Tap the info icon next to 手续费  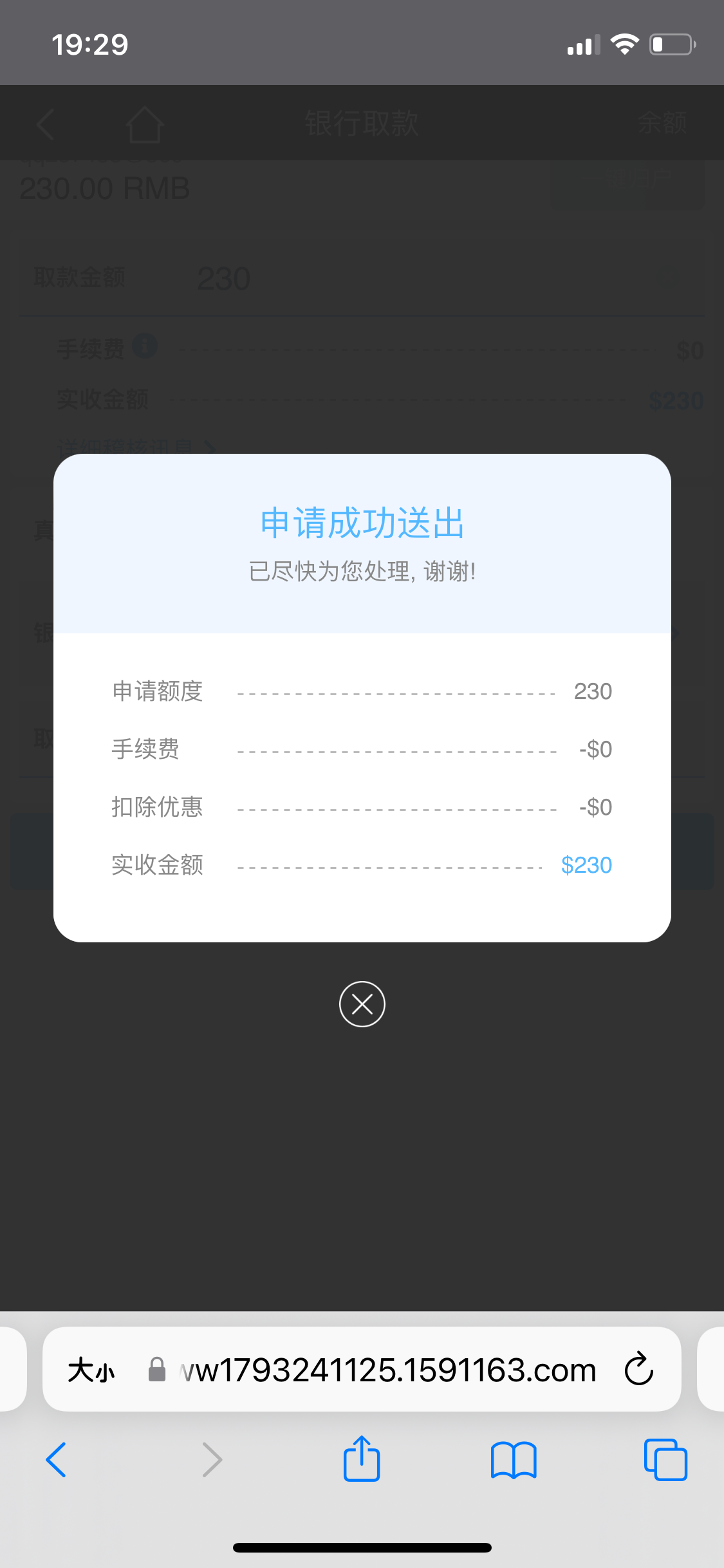[145, 346]
